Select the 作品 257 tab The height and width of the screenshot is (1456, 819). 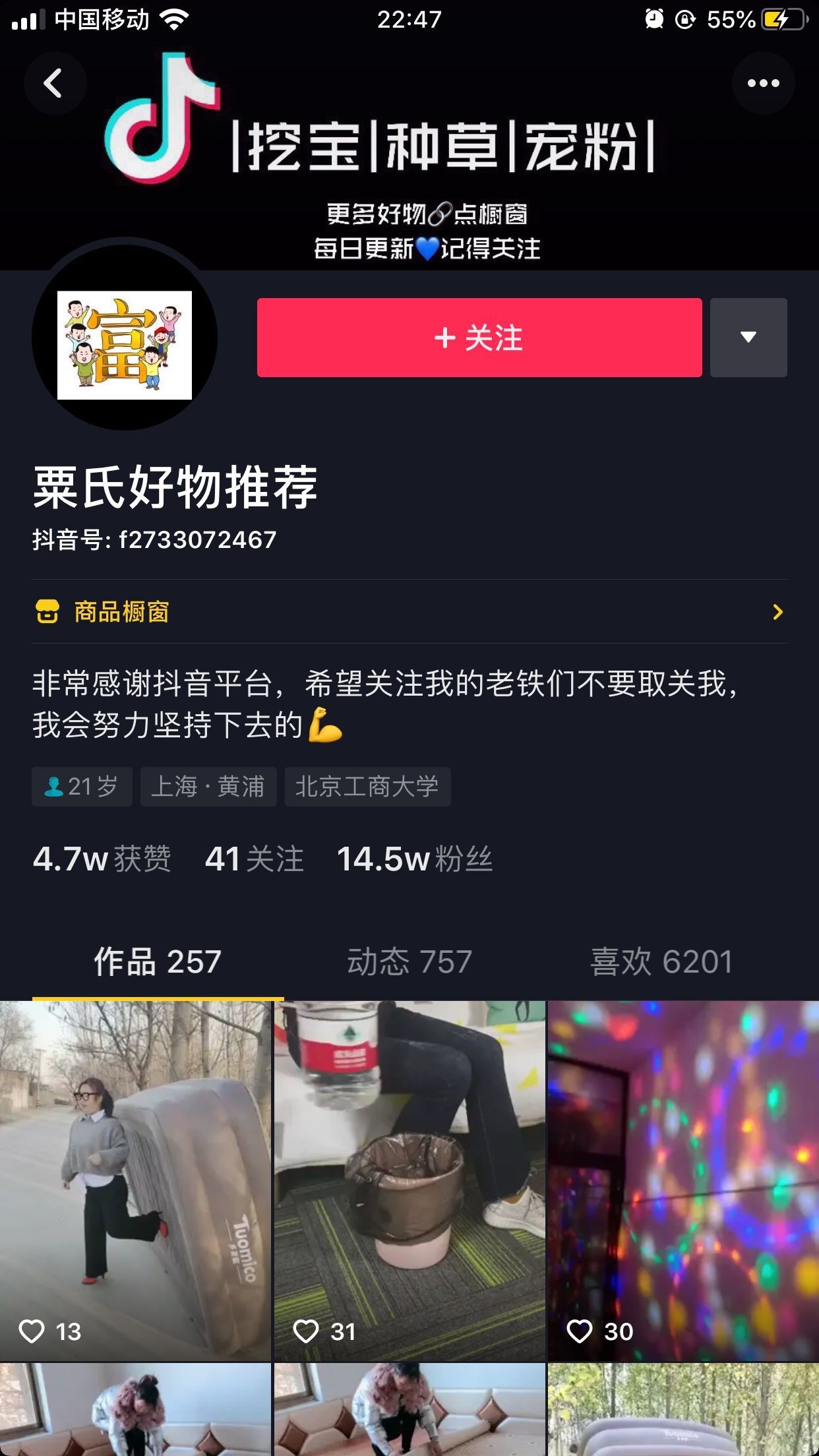point(158,961)
